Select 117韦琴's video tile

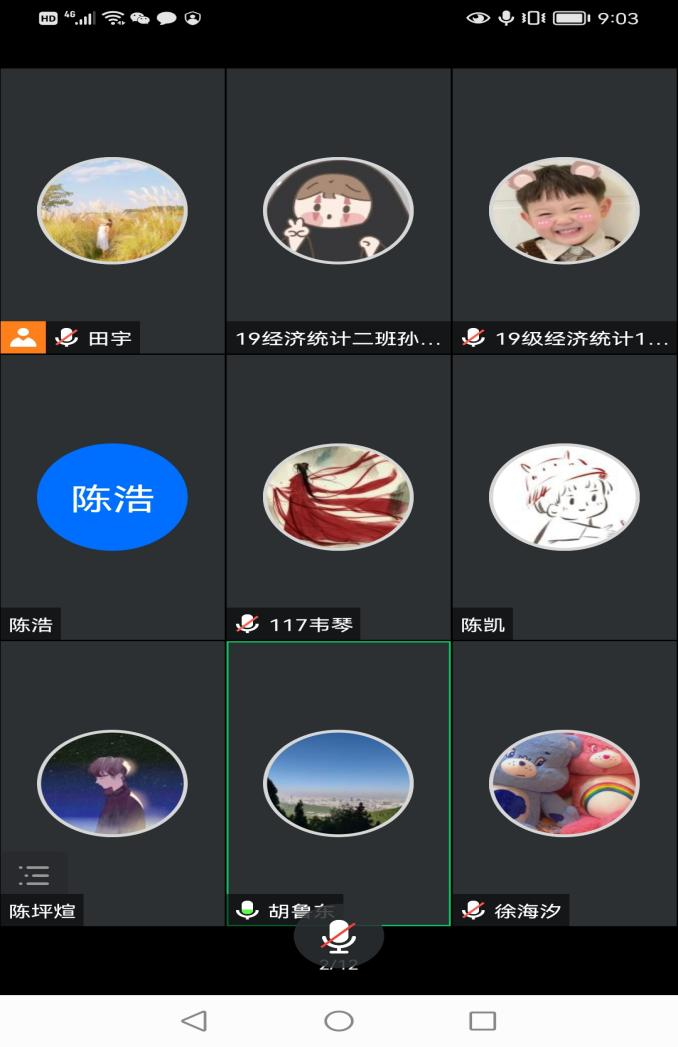(x=338, y=497)
